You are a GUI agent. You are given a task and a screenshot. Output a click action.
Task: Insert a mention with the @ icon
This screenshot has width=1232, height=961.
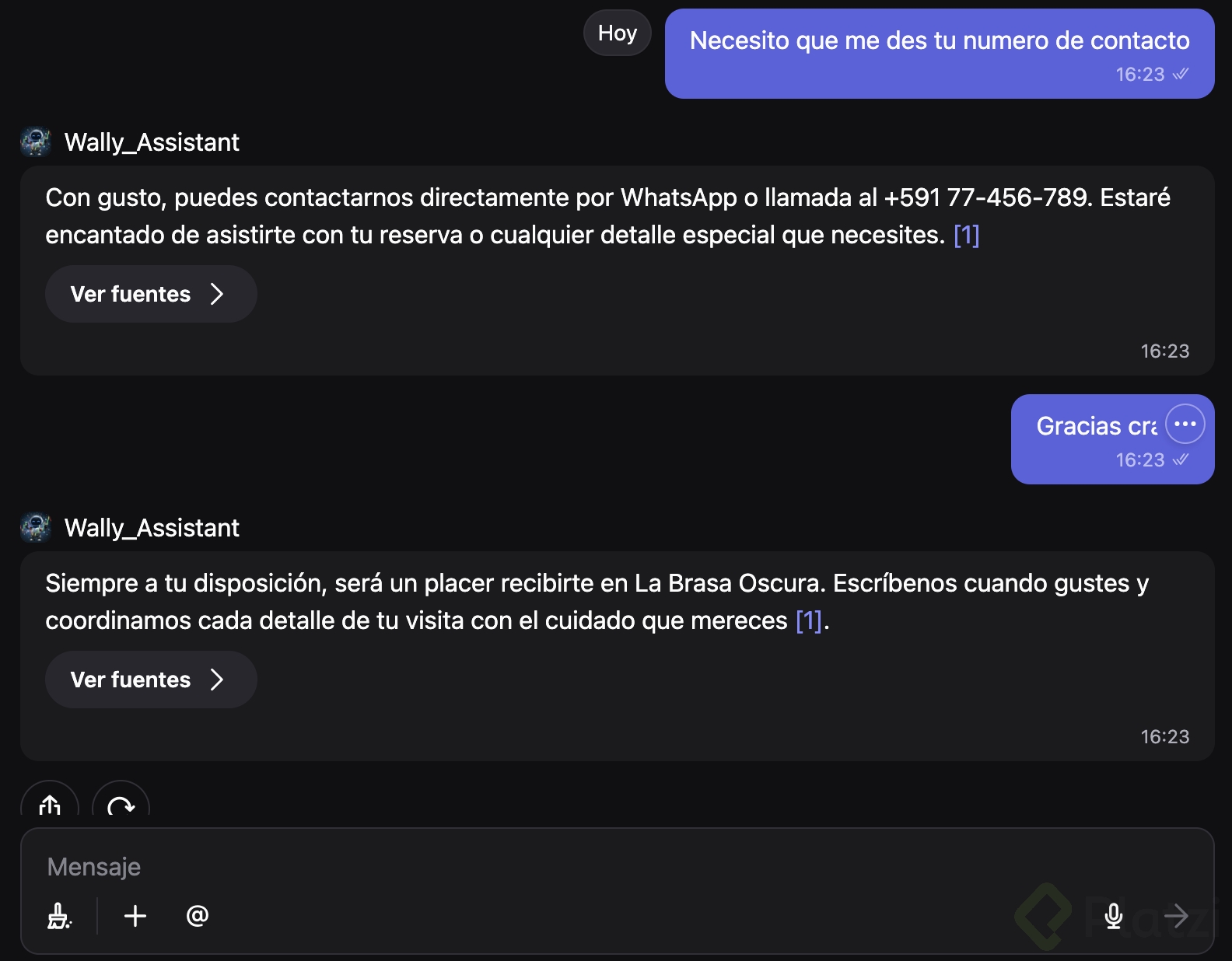pyautogui.click(x=198, y=916)
